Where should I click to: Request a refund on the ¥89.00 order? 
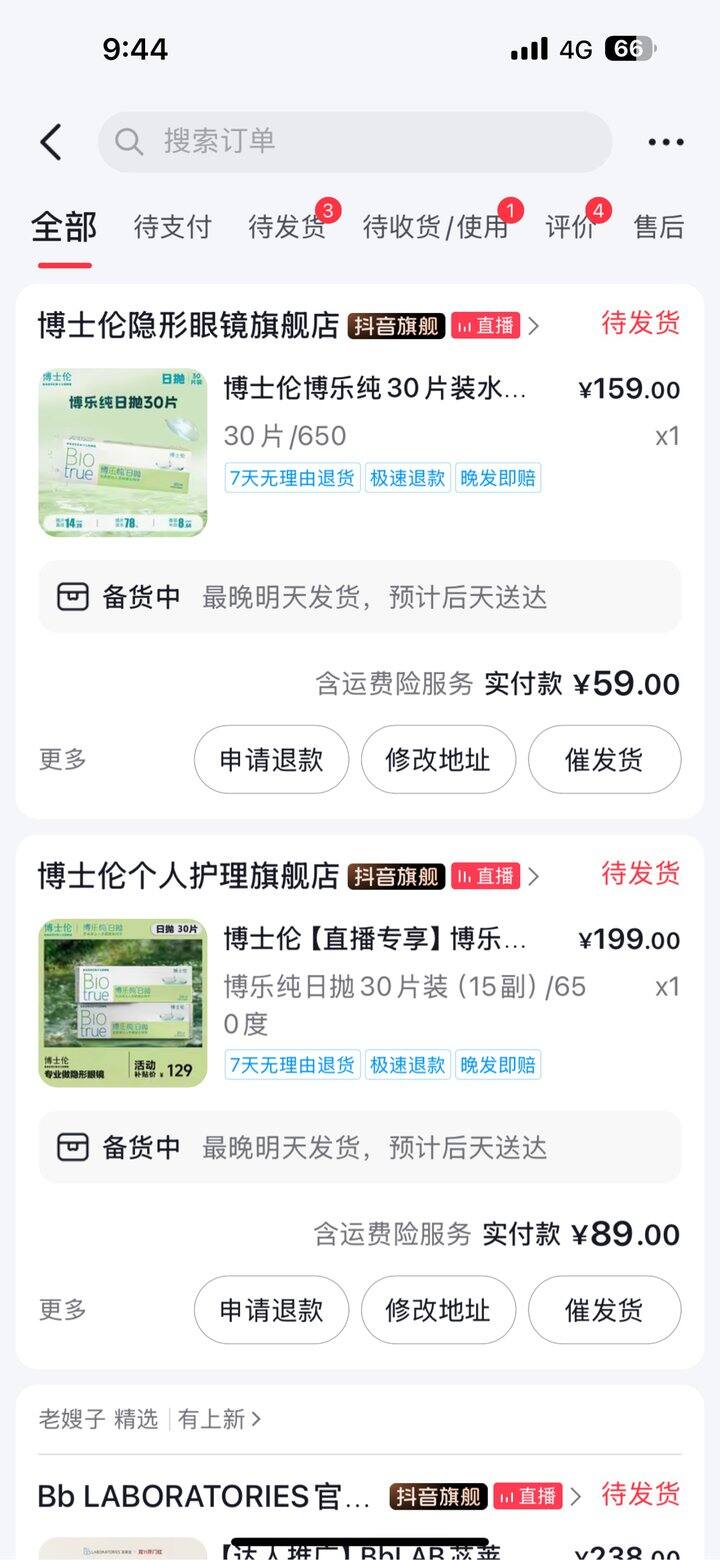271,1310
